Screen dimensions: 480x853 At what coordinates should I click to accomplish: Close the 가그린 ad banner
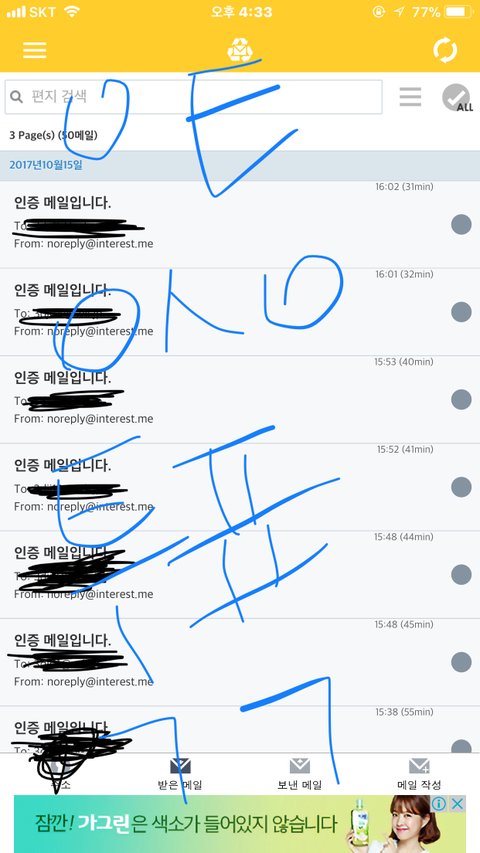point(458,803)
